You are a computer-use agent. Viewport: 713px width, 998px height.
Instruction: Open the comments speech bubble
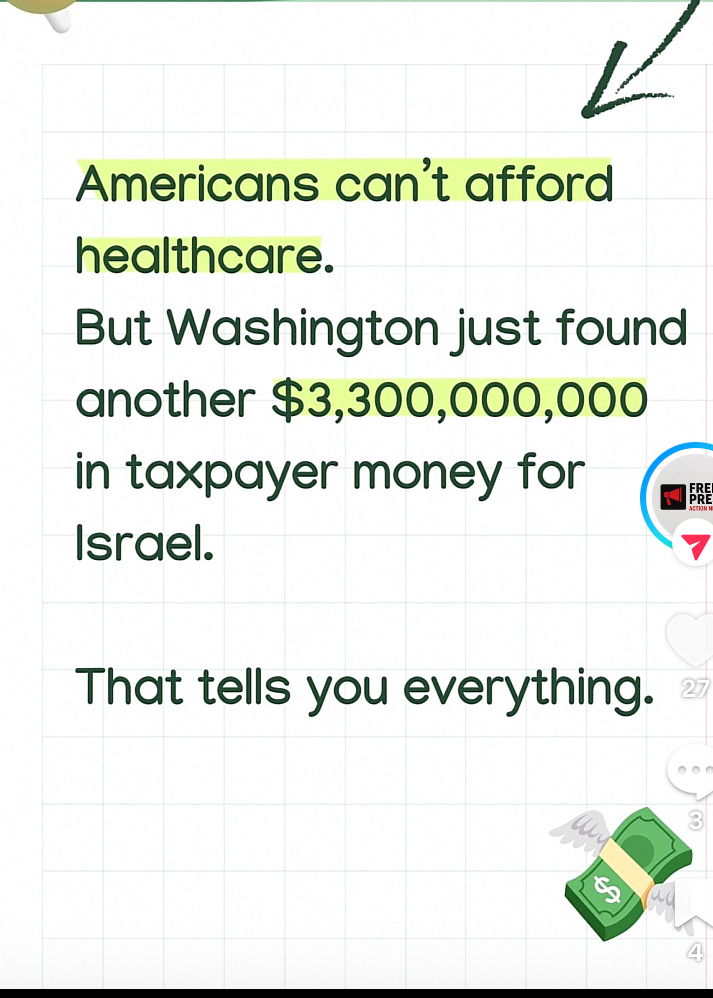693,771
